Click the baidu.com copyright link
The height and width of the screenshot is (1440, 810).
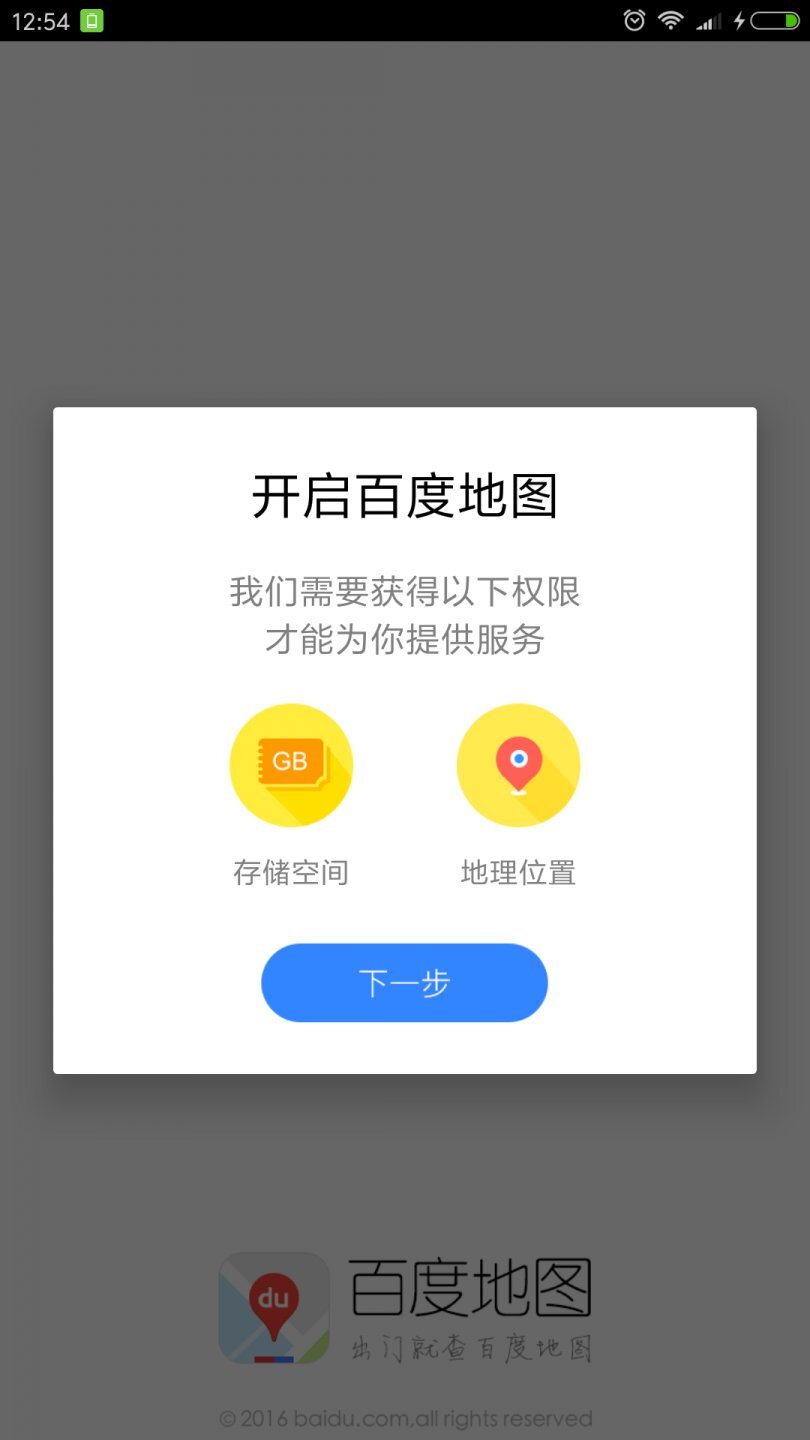(404, 1418)
